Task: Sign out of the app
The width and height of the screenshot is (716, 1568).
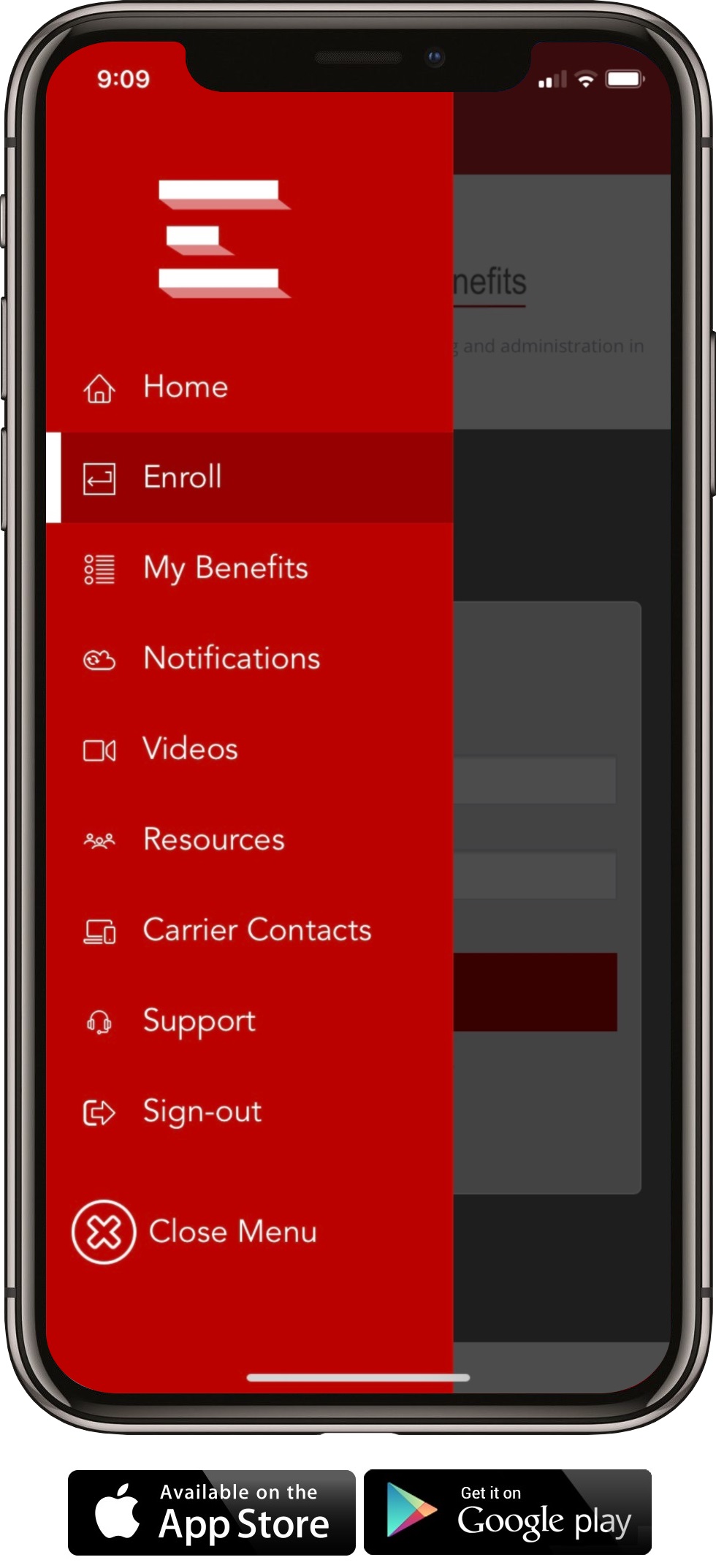Action: 202,1112
